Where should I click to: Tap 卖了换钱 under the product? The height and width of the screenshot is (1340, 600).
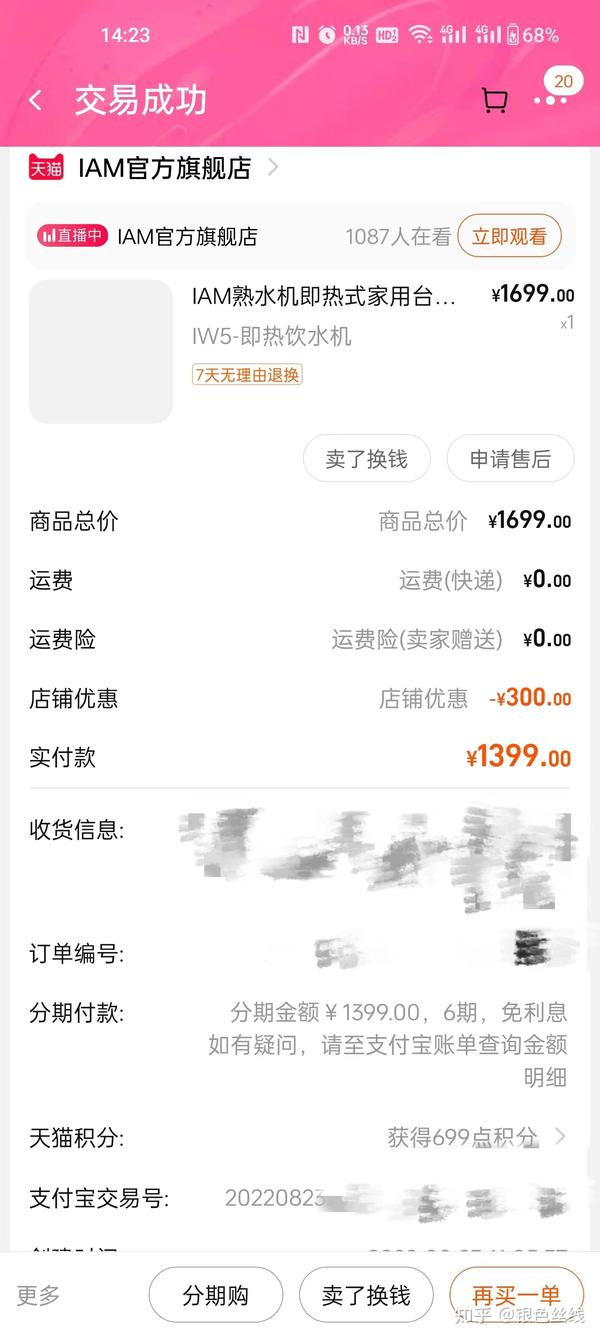coord(367,459)
